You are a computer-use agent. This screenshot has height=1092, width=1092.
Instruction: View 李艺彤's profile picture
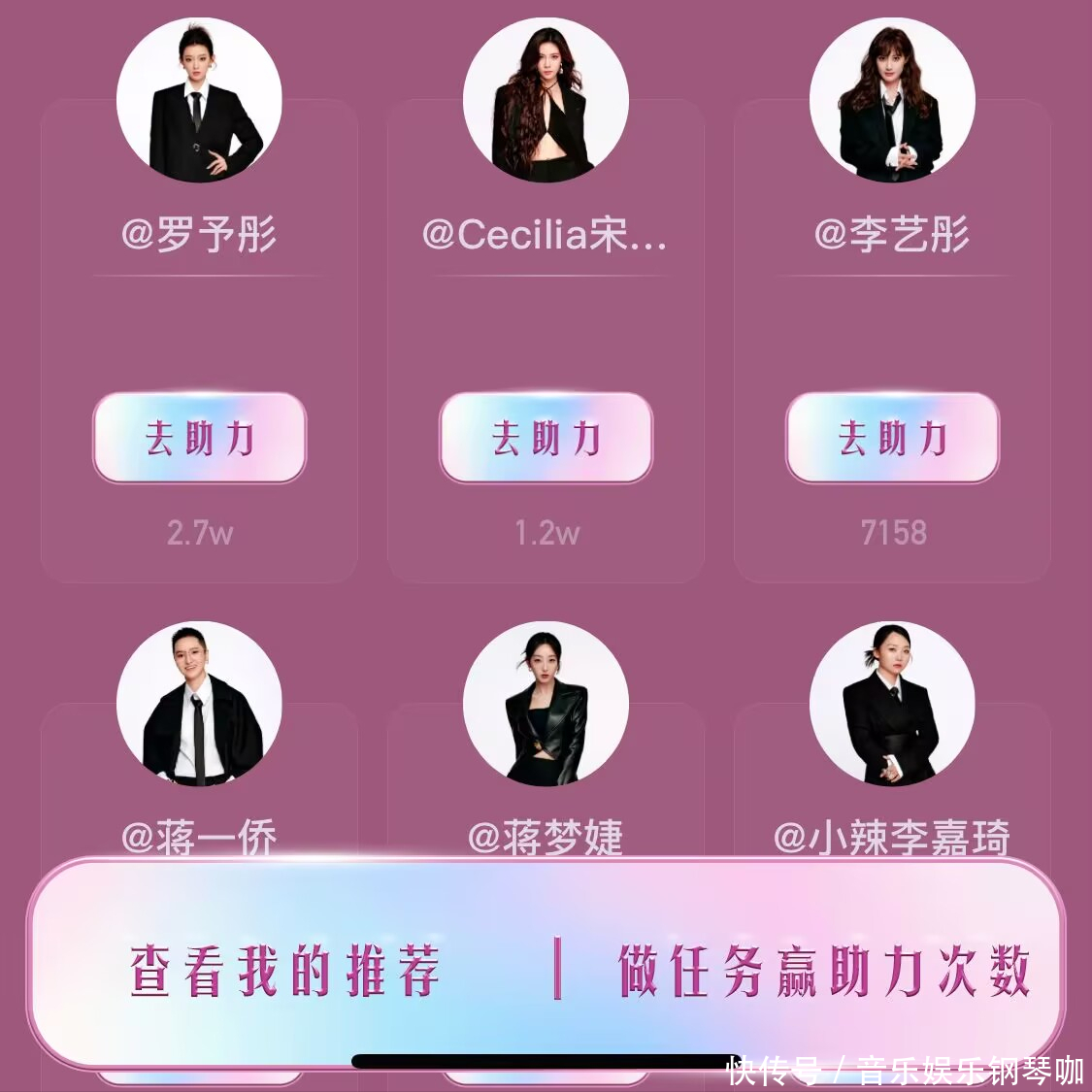[892, 100]
